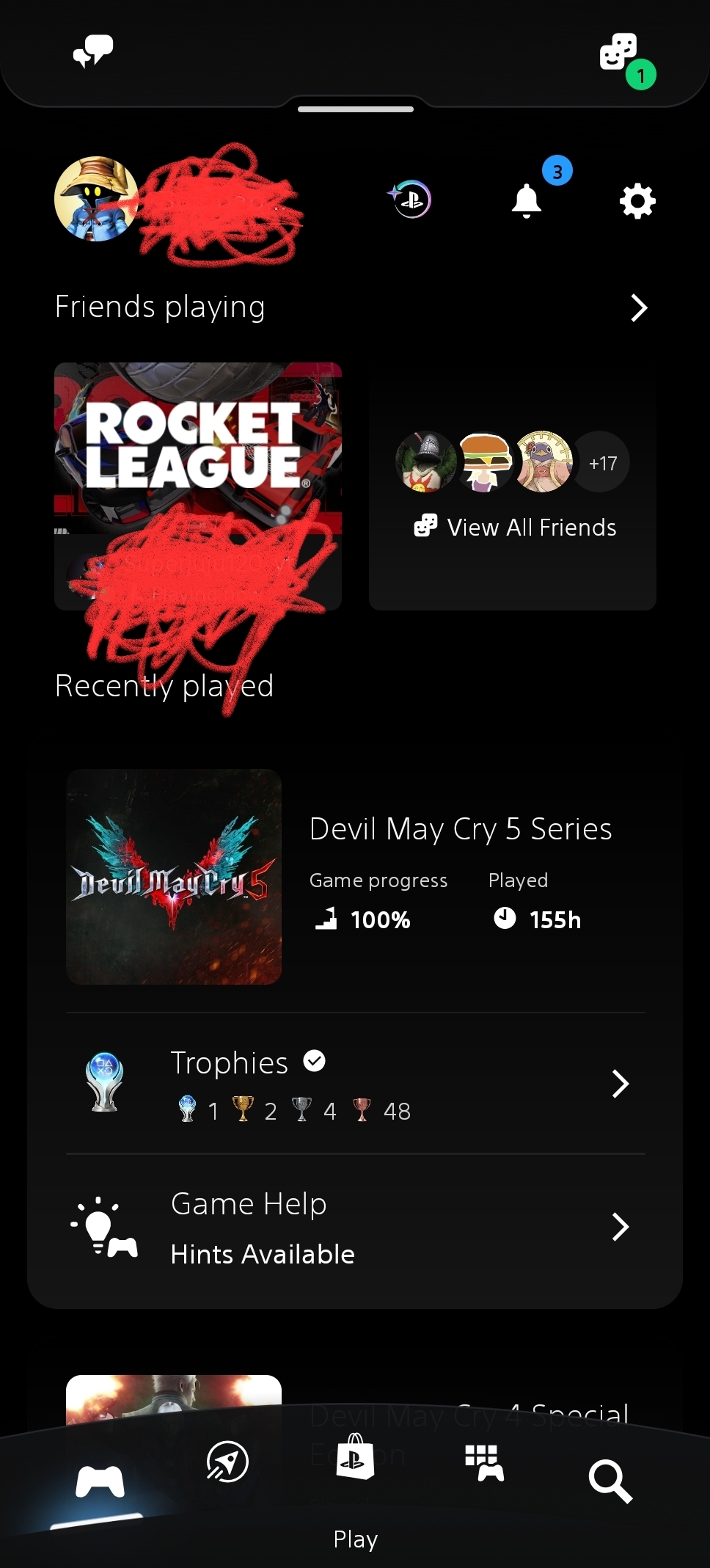Open the notifications bell
Image resolution: width=710 pixels, height=1568 pixels.
click(x=527, y=200)
